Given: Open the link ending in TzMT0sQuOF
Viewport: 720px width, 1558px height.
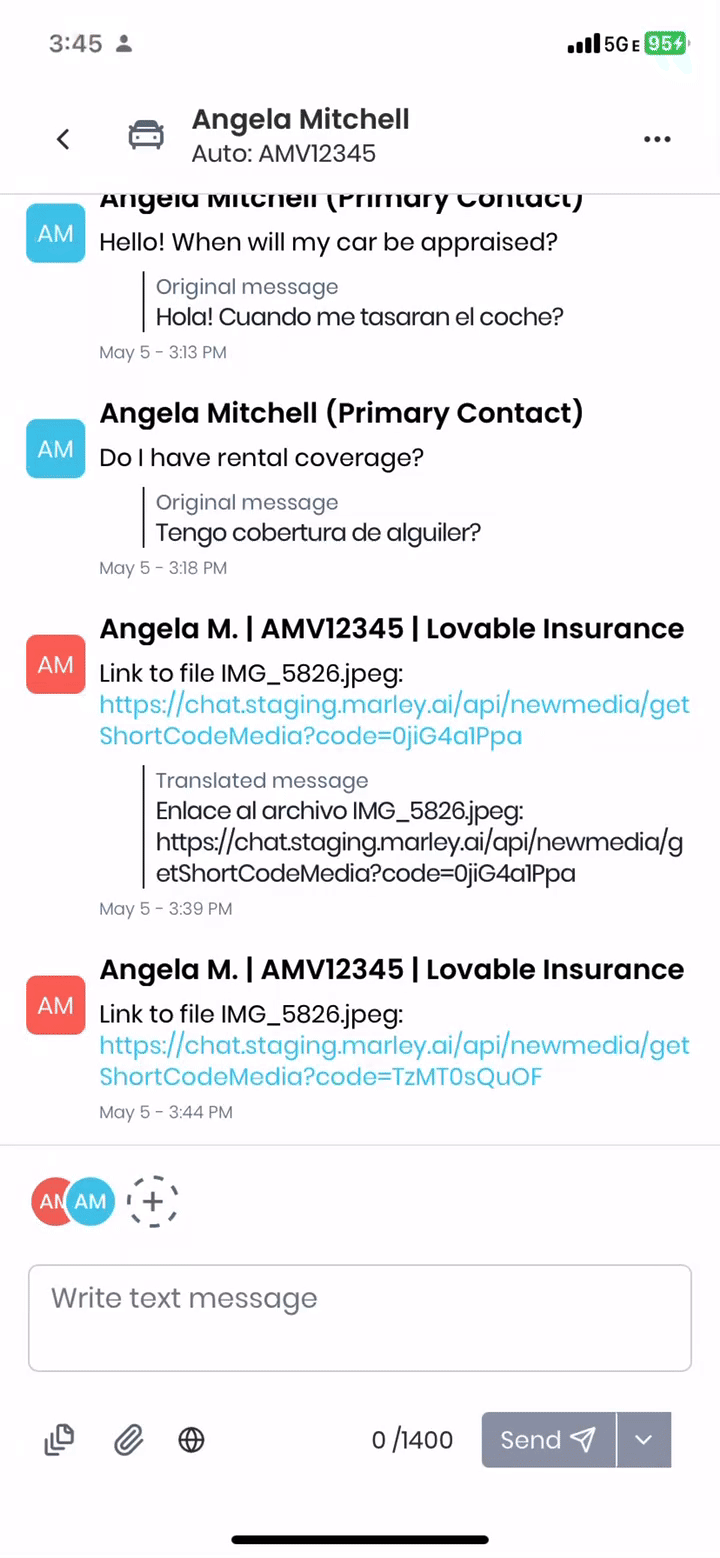Looking at the screenshot, I should pos(394,1061).
